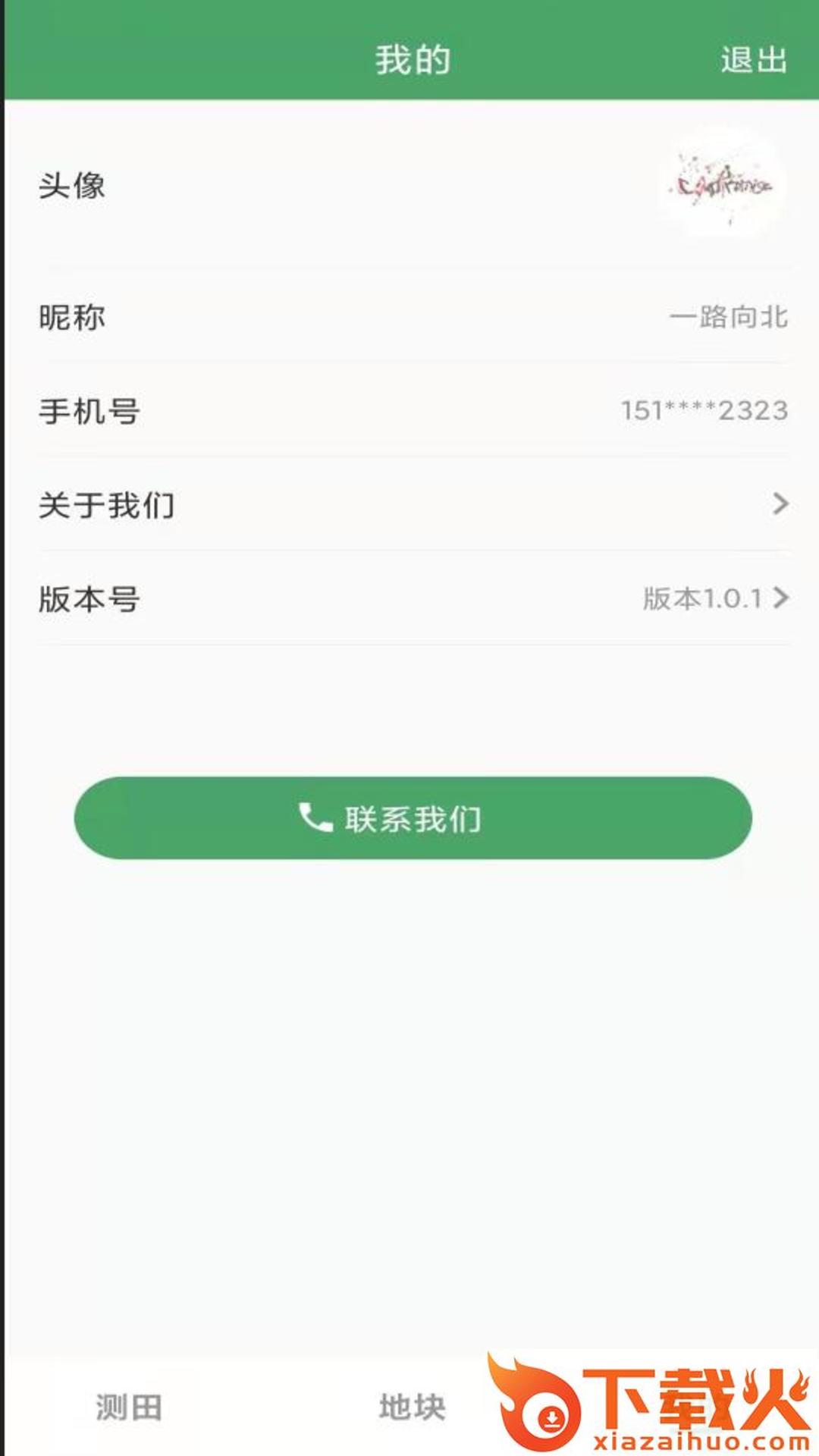This screenshot has width=819, height=1456.
Task: Open the xiazaihuo.com website link
Action: coord(698,1439)
